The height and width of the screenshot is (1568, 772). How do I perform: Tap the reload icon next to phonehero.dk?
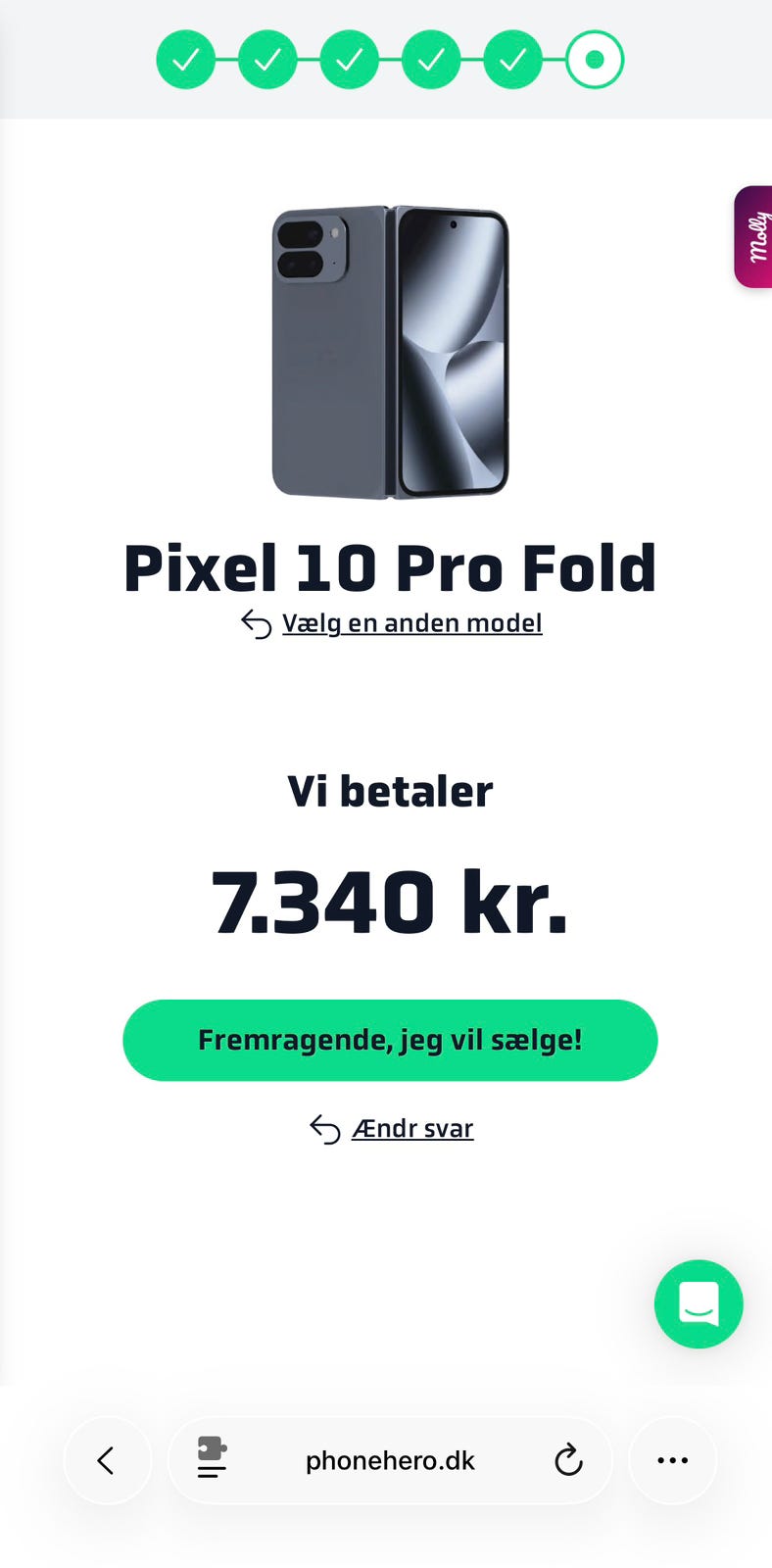pyautogui.click(x=568, y=1459)
